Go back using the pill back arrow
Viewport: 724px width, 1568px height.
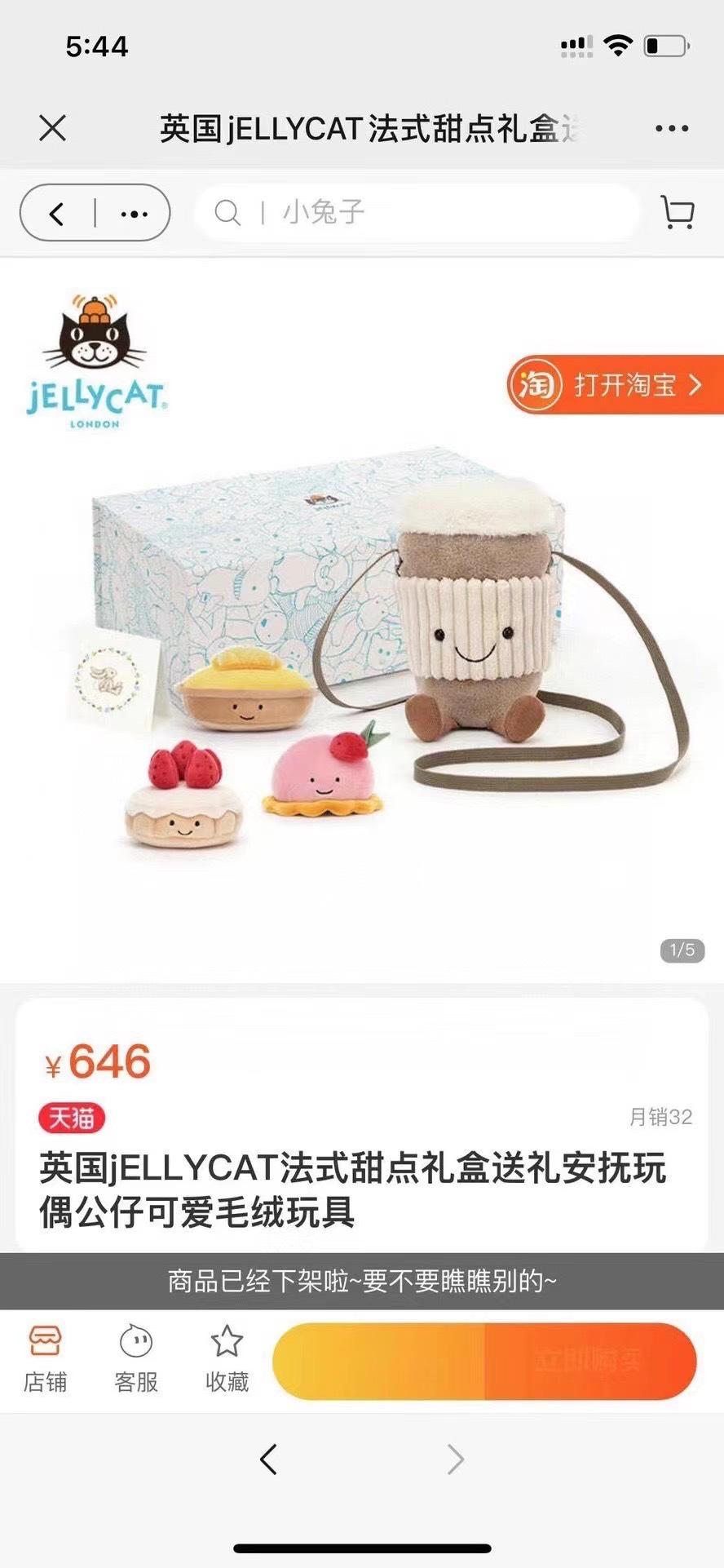56,214
